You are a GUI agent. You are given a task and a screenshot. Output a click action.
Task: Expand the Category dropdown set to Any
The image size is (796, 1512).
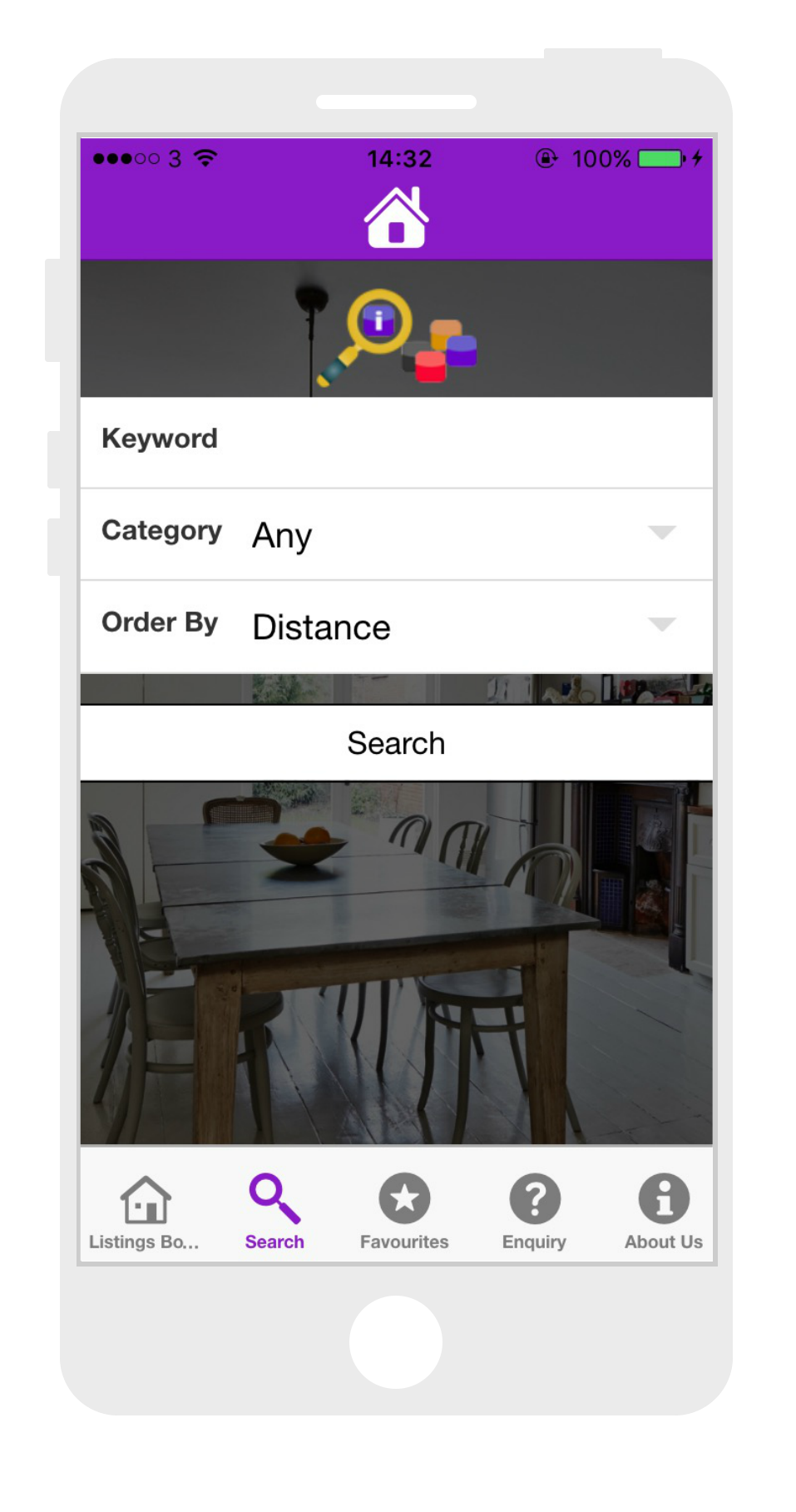click(462, 534)
